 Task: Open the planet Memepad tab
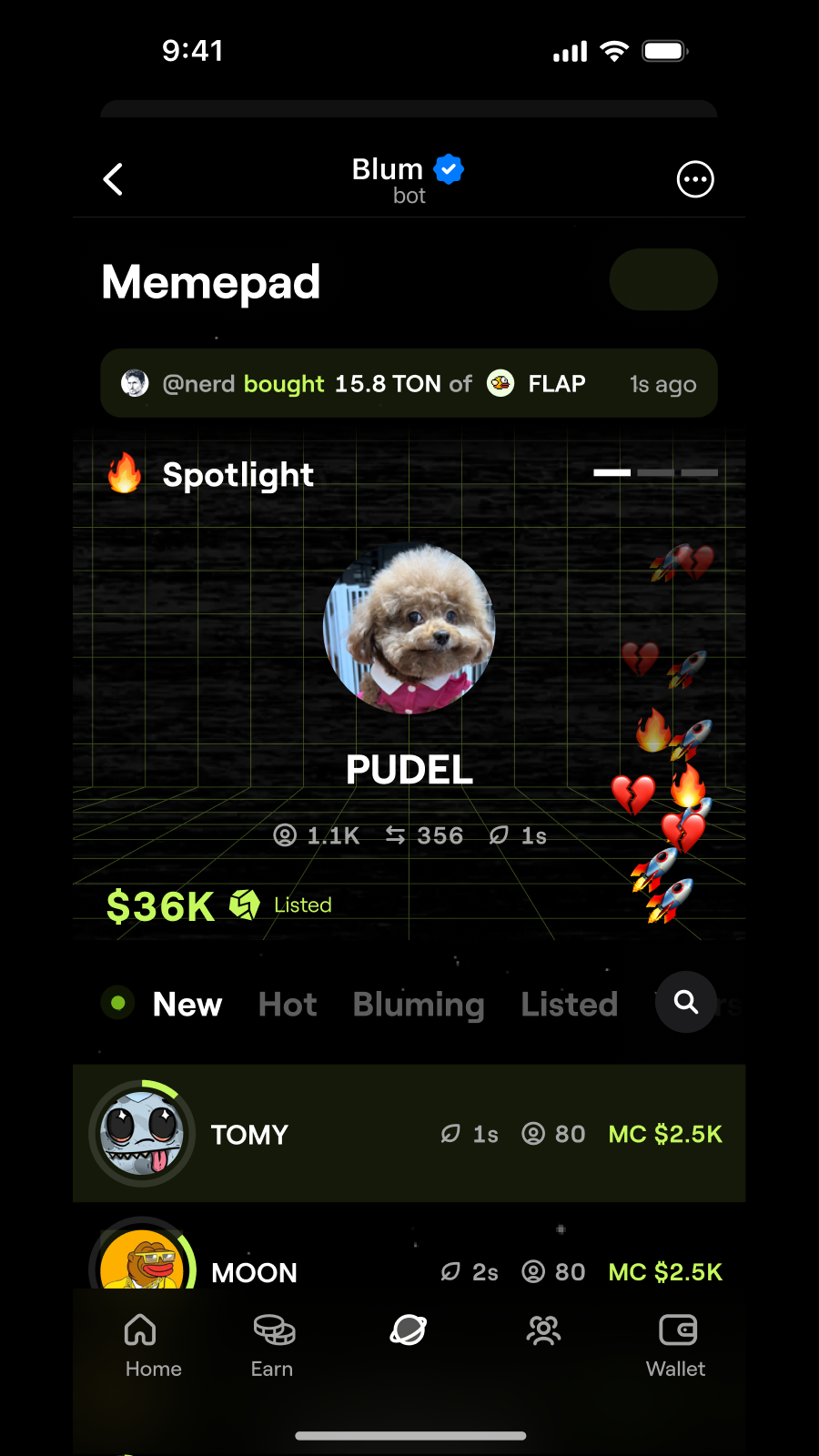tap(409, 1331)
